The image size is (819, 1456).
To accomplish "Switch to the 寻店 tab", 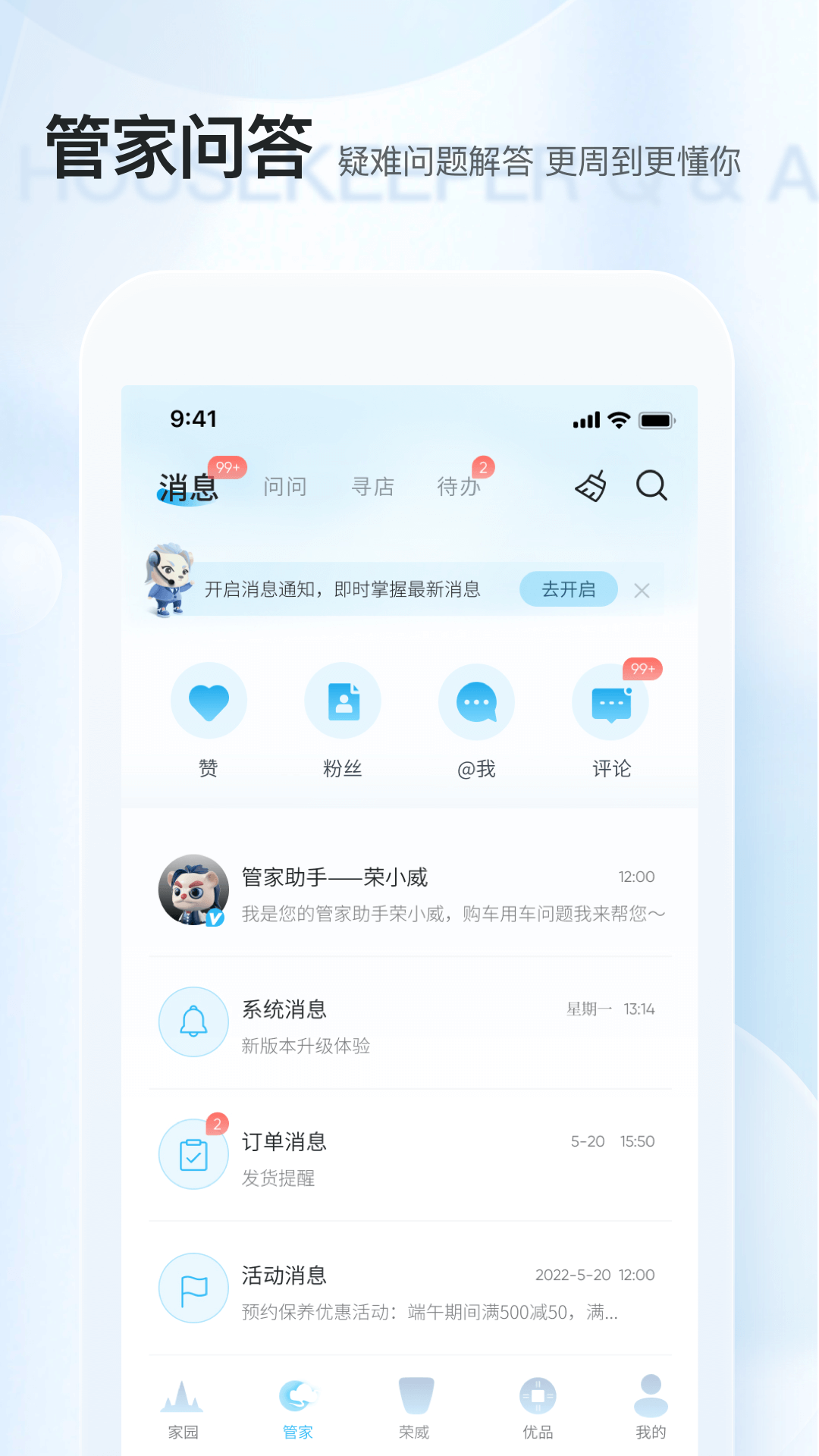I will (373, 486).
